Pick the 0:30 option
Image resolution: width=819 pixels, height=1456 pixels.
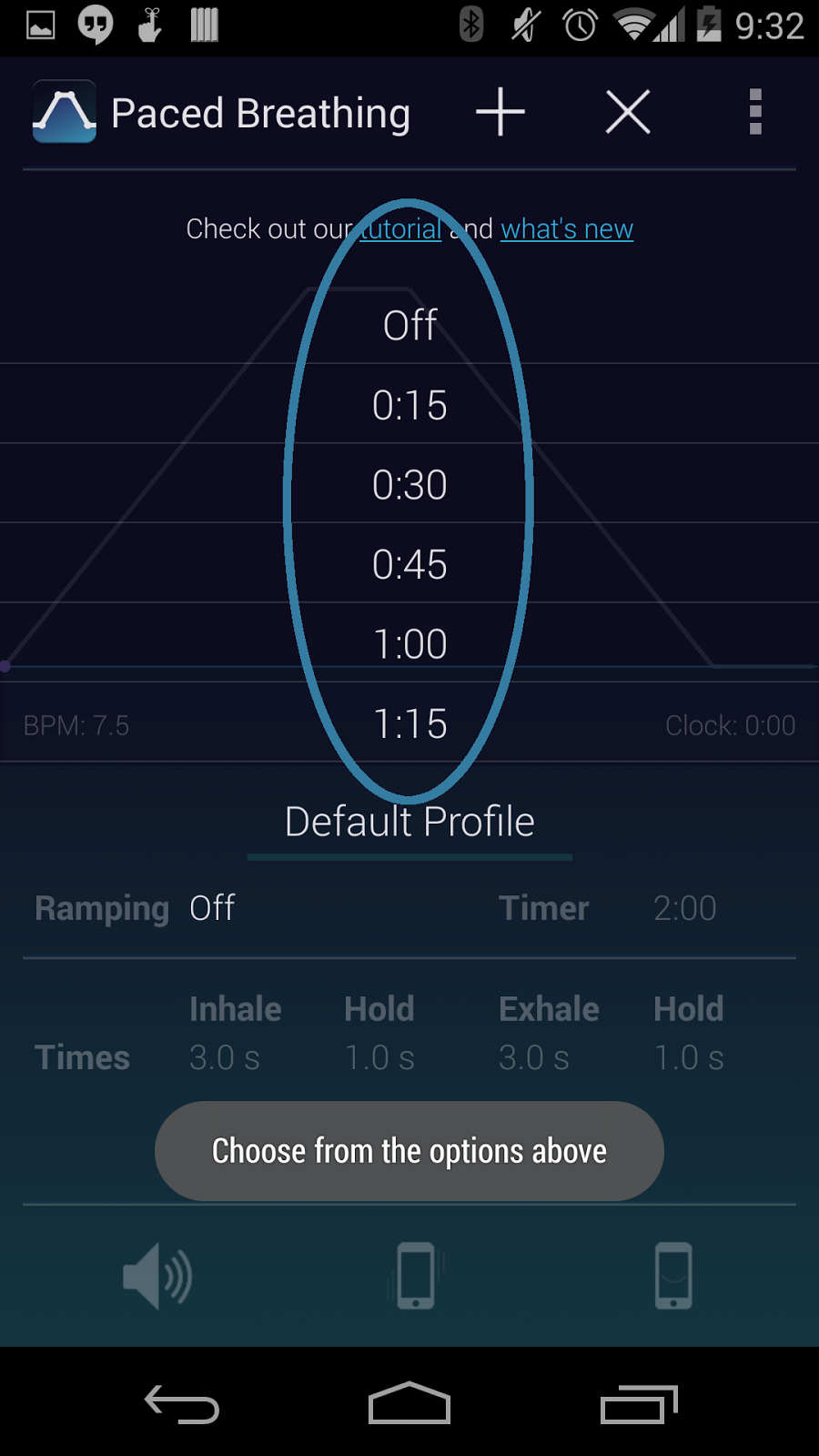click(409, 484)
